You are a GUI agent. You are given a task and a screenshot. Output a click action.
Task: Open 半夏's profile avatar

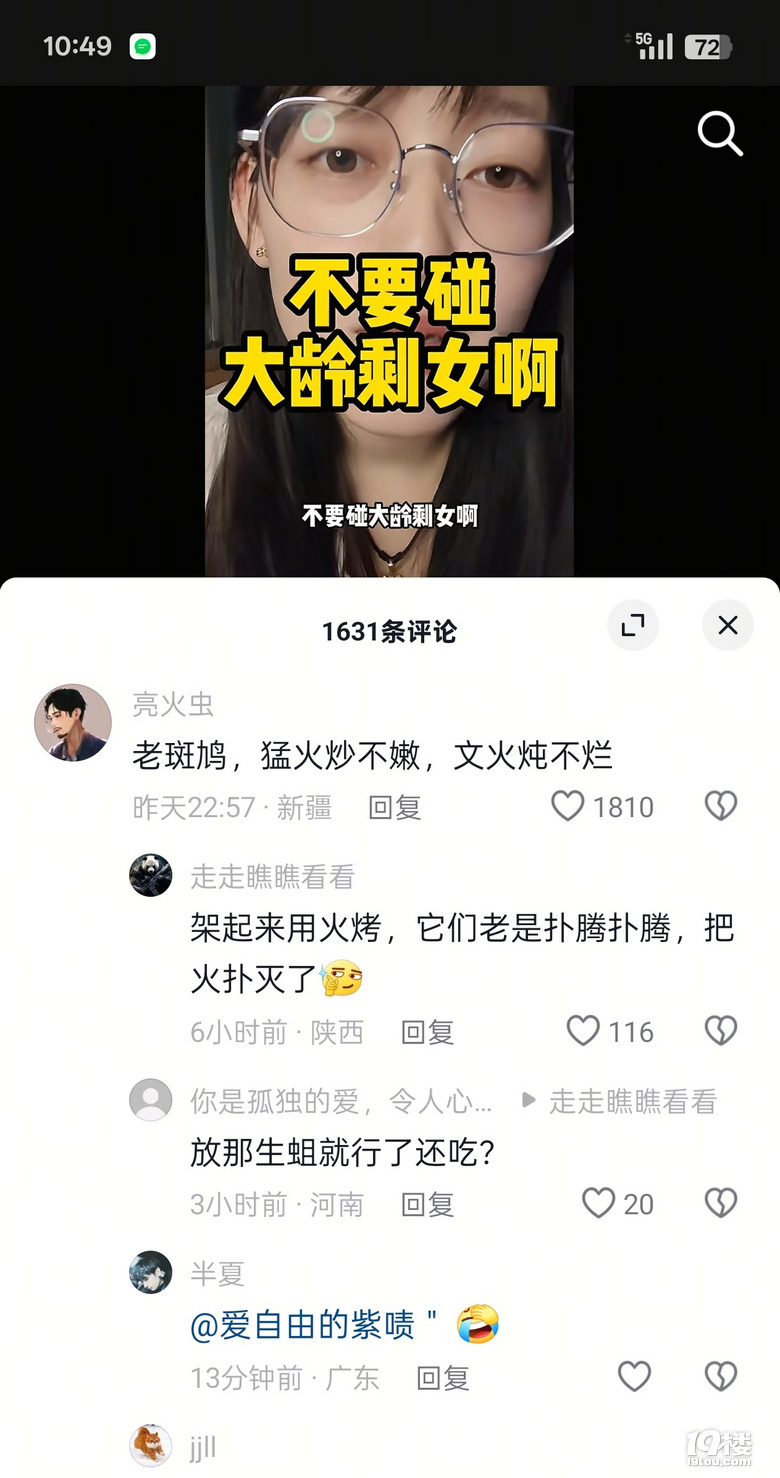151,1272
